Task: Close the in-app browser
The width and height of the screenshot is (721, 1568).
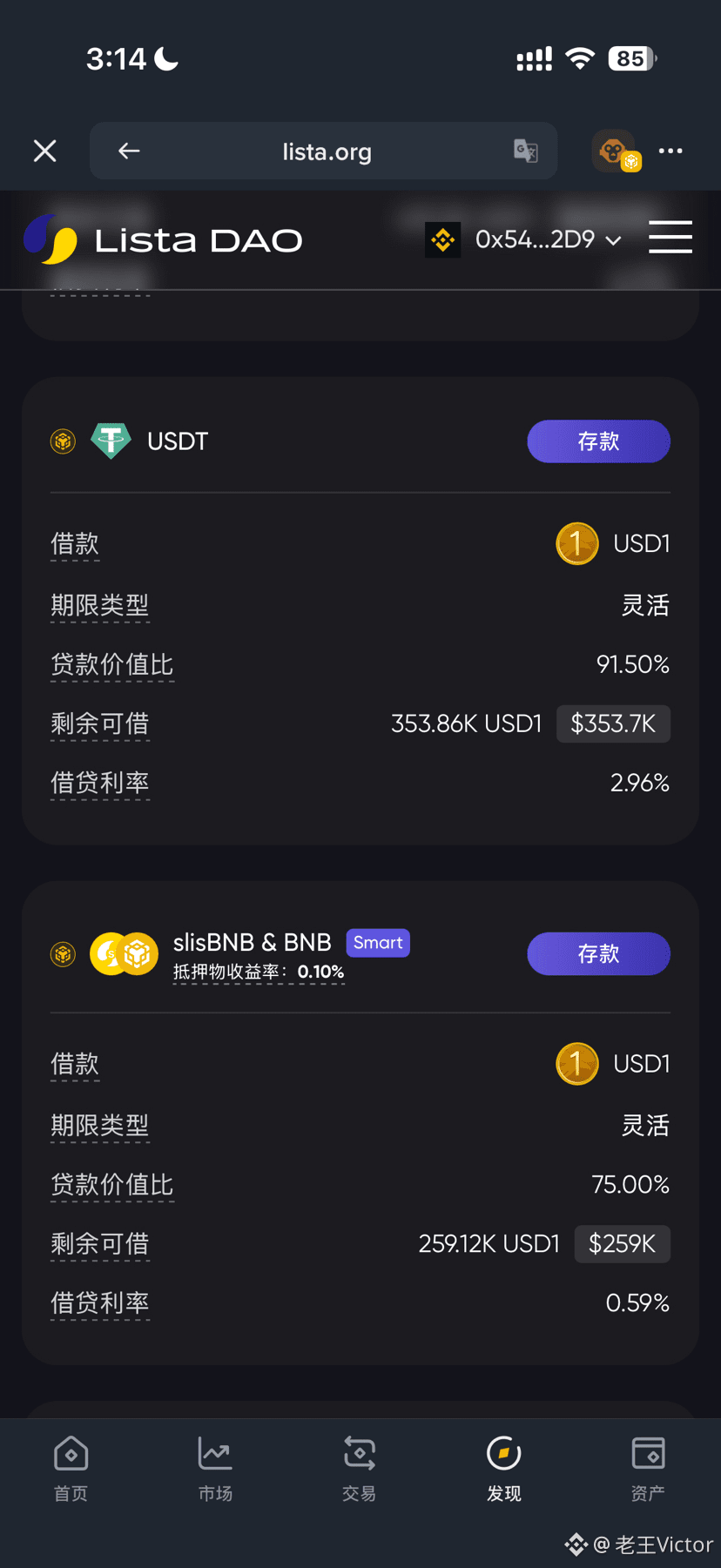Action: click(45, 151)
